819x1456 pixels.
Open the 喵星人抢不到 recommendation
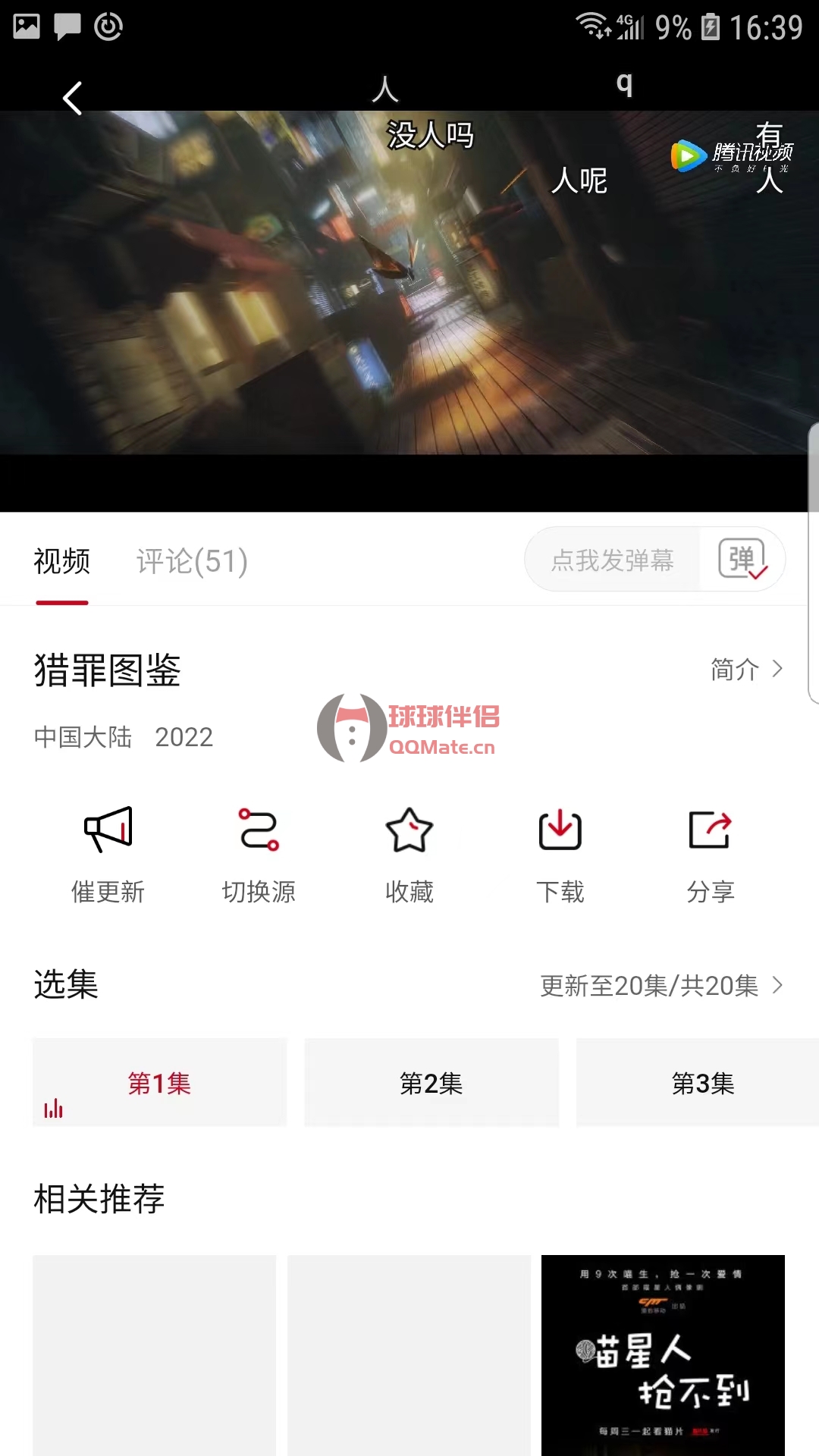(663, 1355)
